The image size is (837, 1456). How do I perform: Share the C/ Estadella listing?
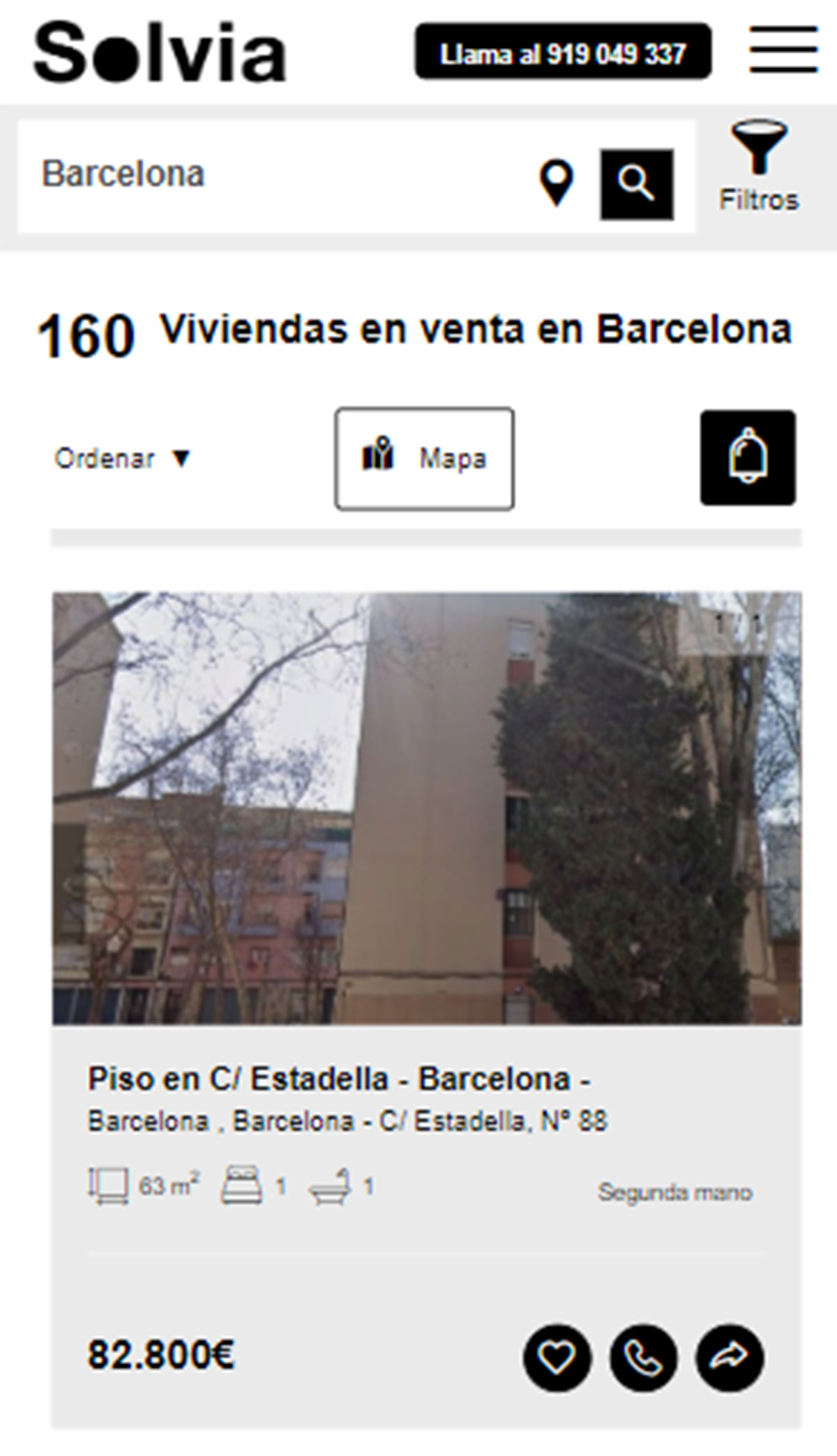(x=730, y=1358)
